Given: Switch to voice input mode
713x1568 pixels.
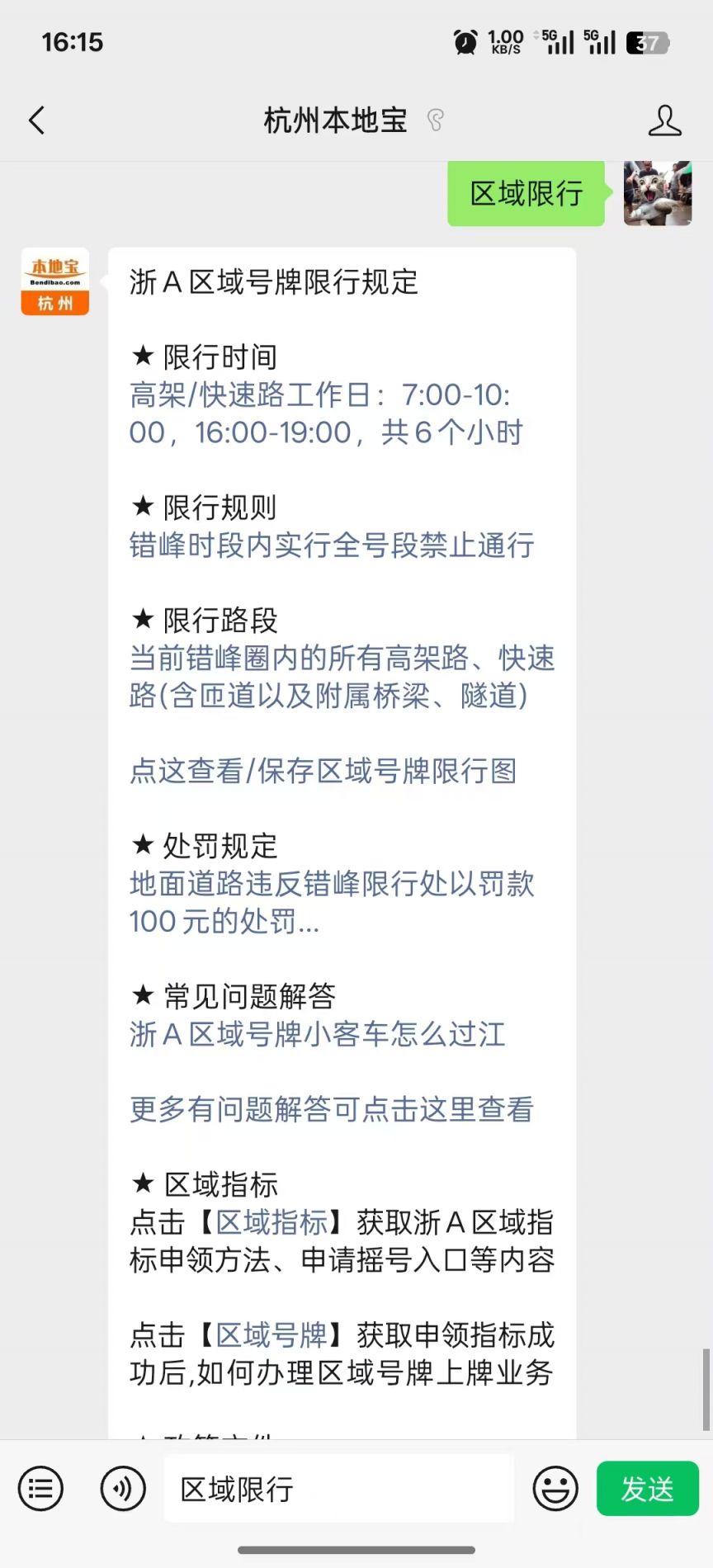Looking at the screenshot, I should (122, 1489).
